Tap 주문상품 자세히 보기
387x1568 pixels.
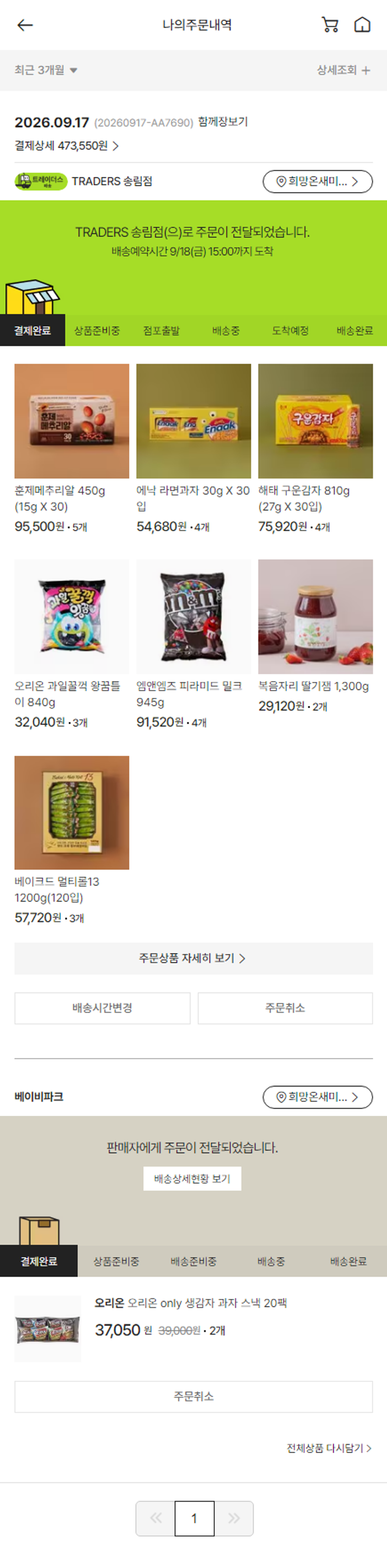(194, 958)
